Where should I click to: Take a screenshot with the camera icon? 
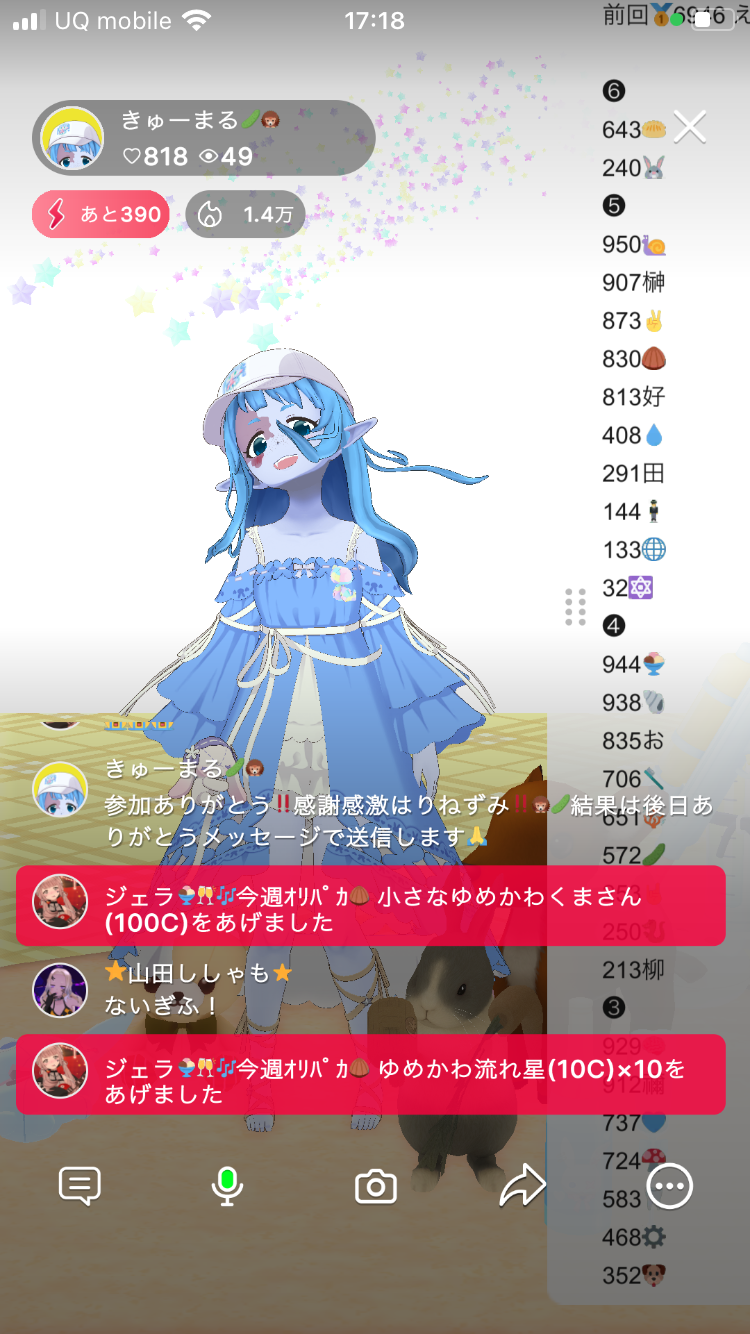click(376, 1187)
